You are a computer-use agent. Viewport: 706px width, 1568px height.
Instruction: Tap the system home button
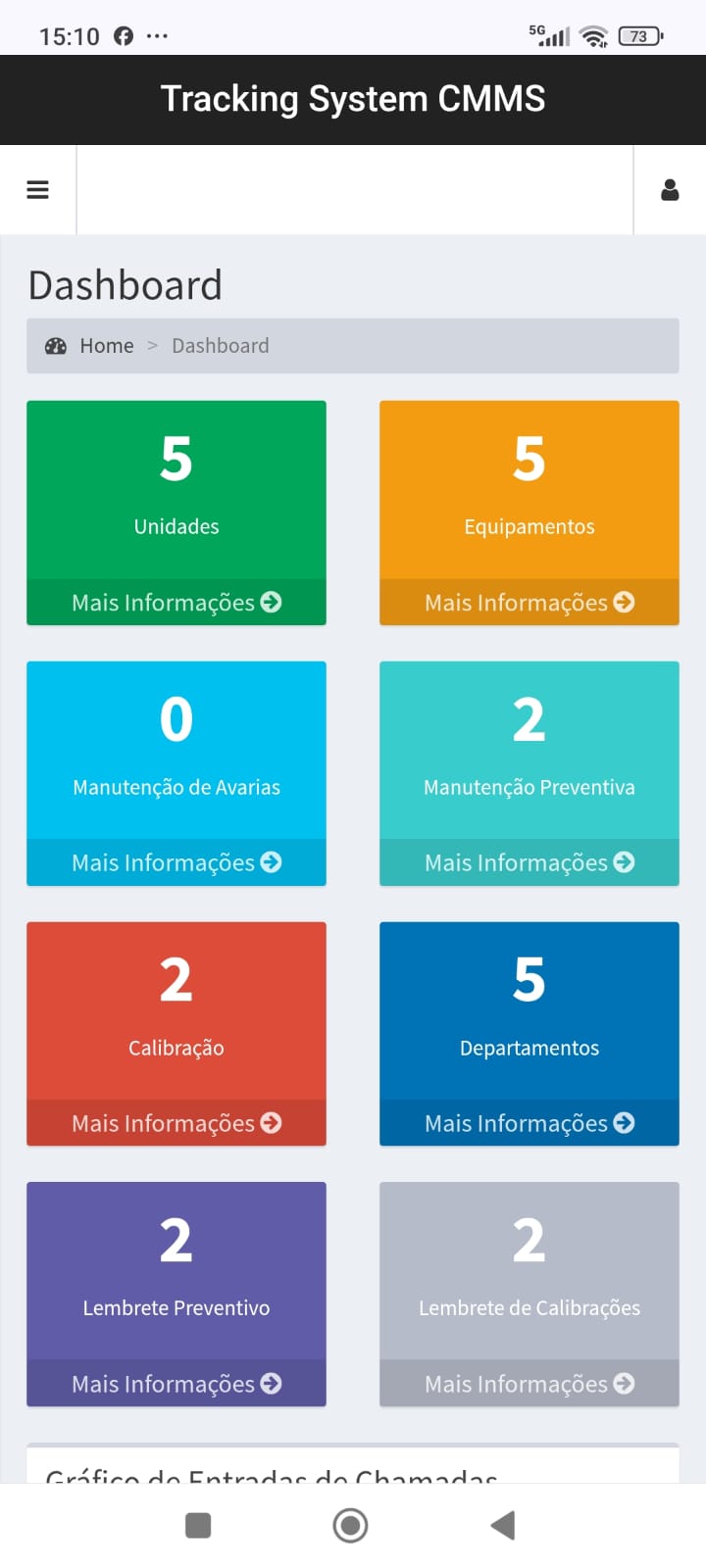click(350, 1525)
